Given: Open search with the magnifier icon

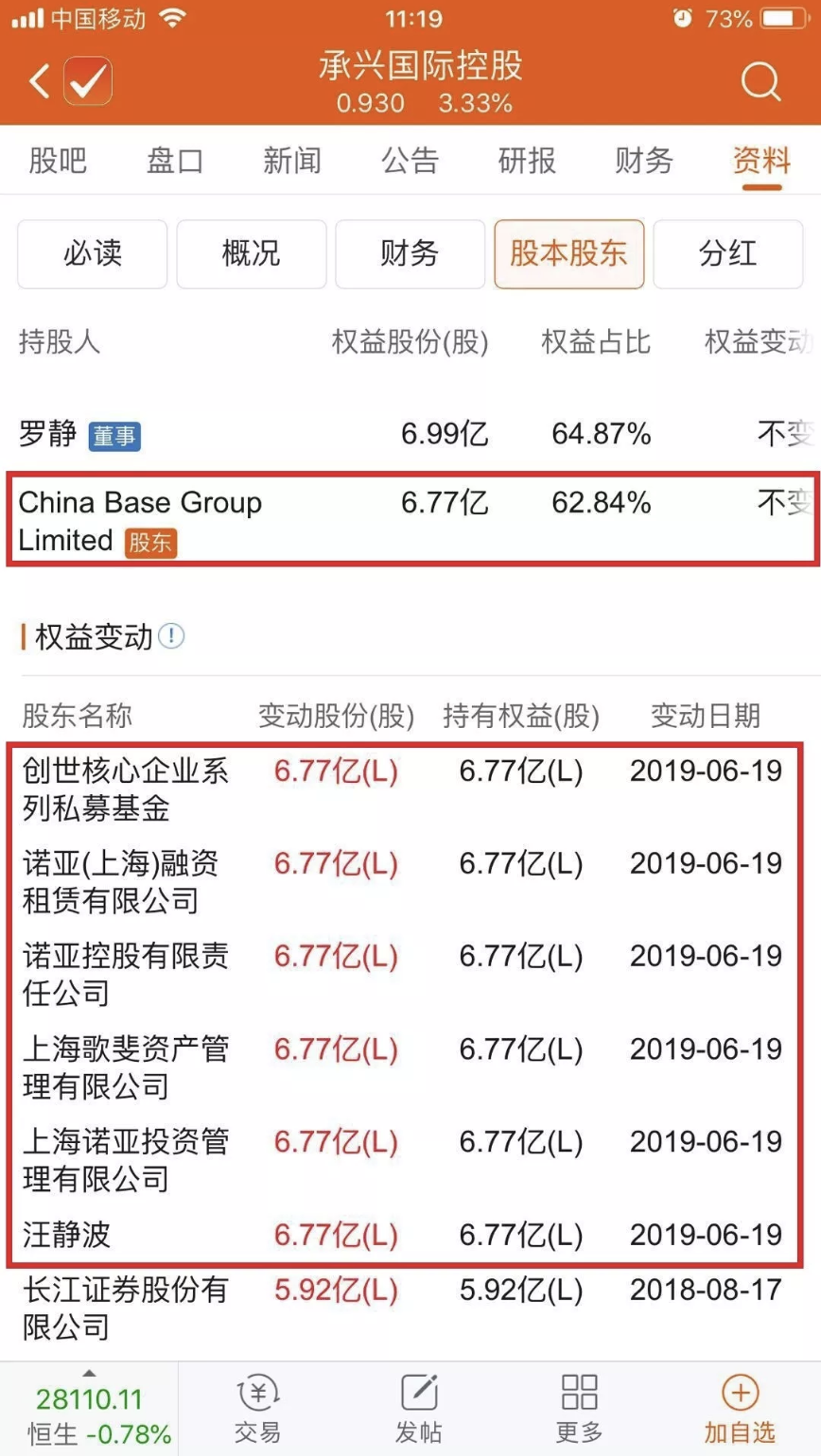Looking at the screenshot, I should [x=760, y=81].
